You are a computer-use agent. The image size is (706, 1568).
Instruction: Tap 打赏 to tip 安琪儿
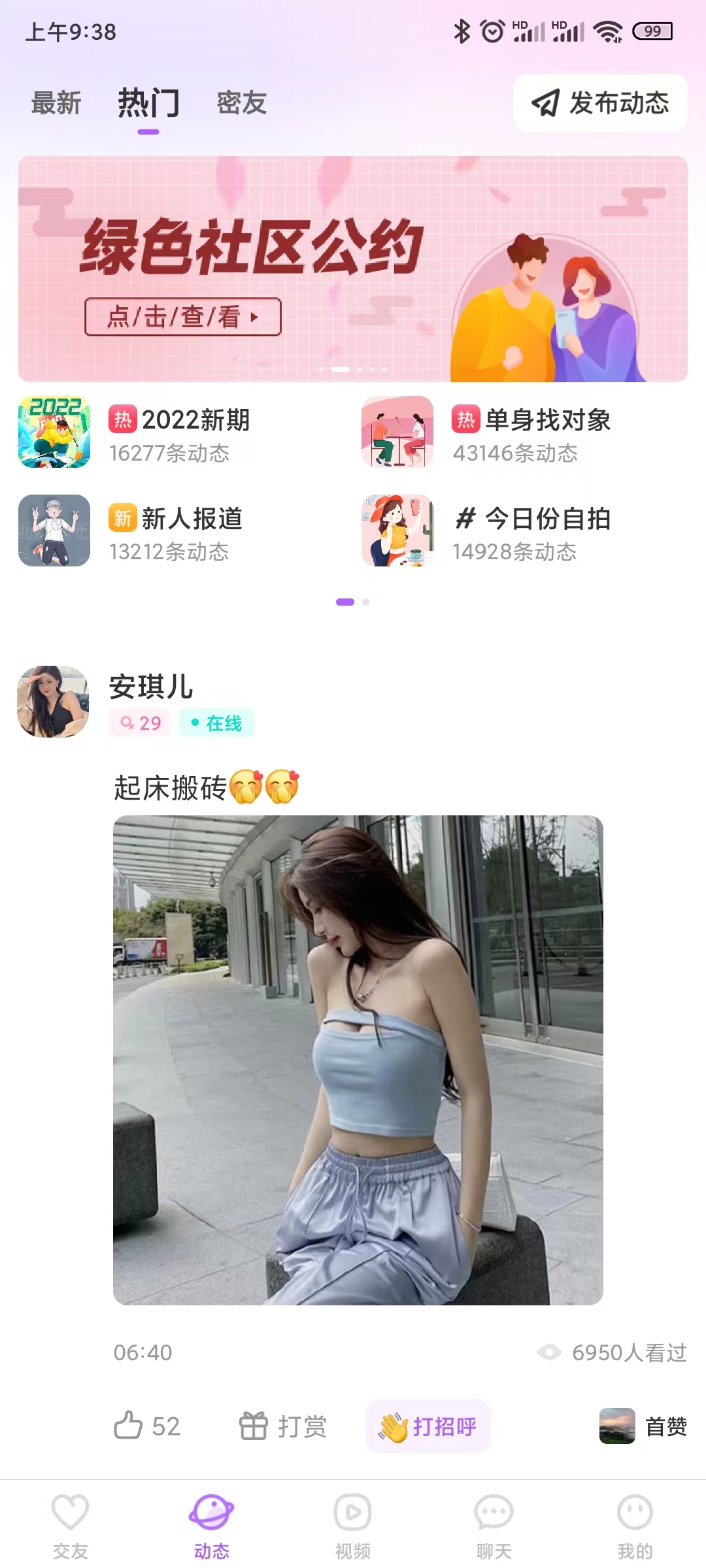point(282,1426)
